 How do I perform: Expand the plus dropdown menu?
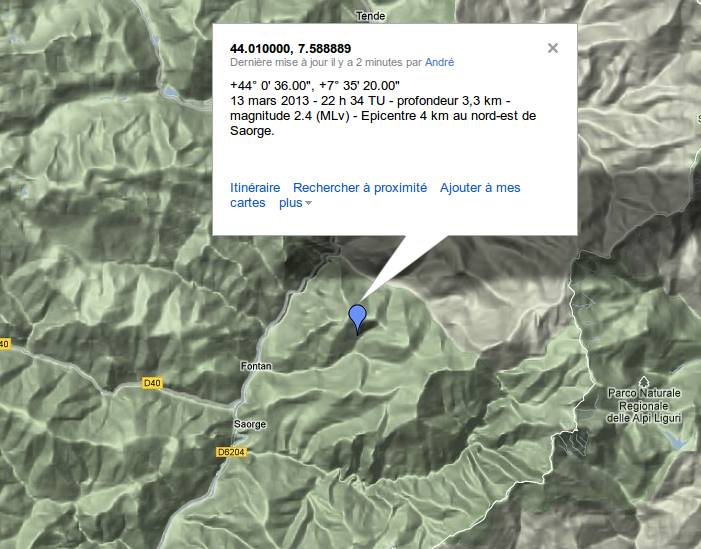tap(296, 203)
